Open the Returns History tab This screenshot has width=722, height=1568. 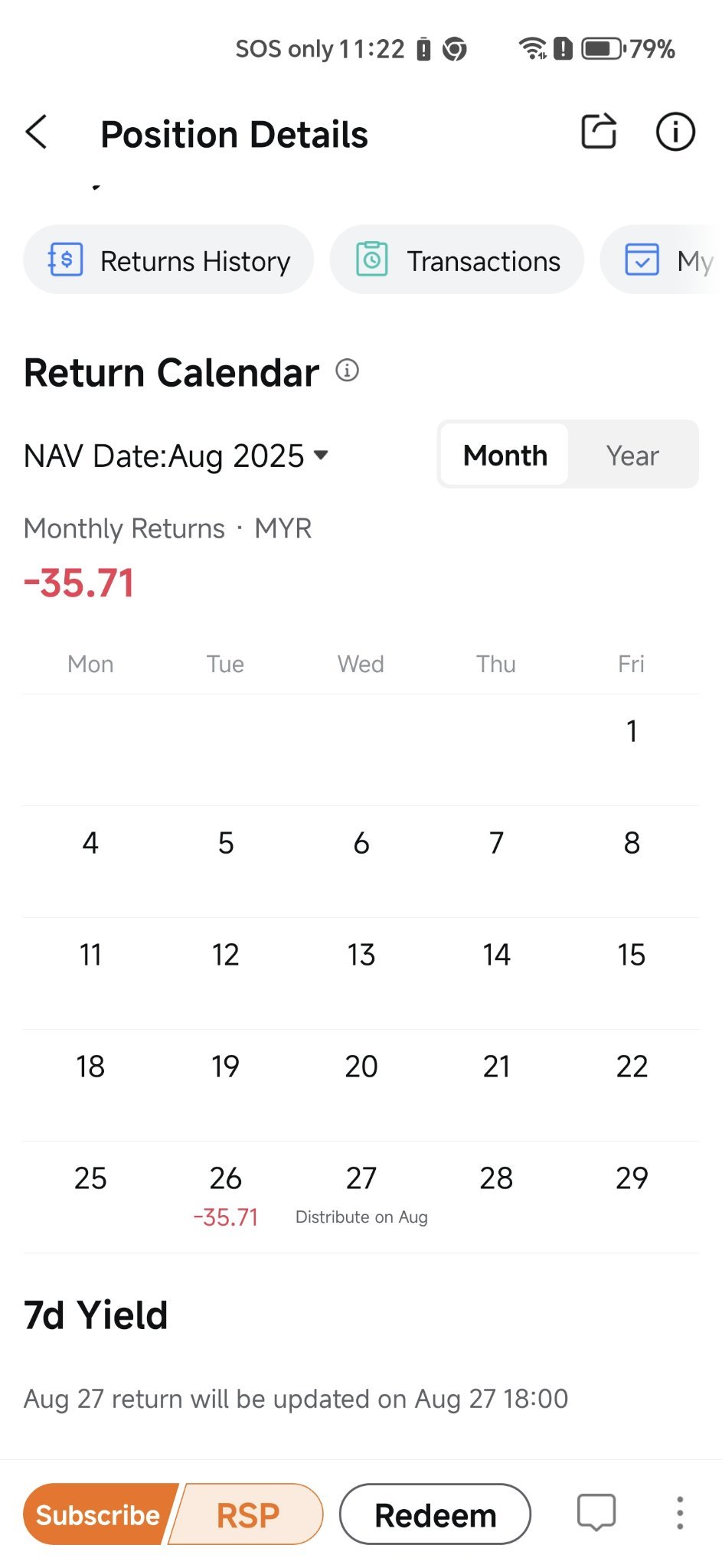pyautogui.click(x=168, y=260)
